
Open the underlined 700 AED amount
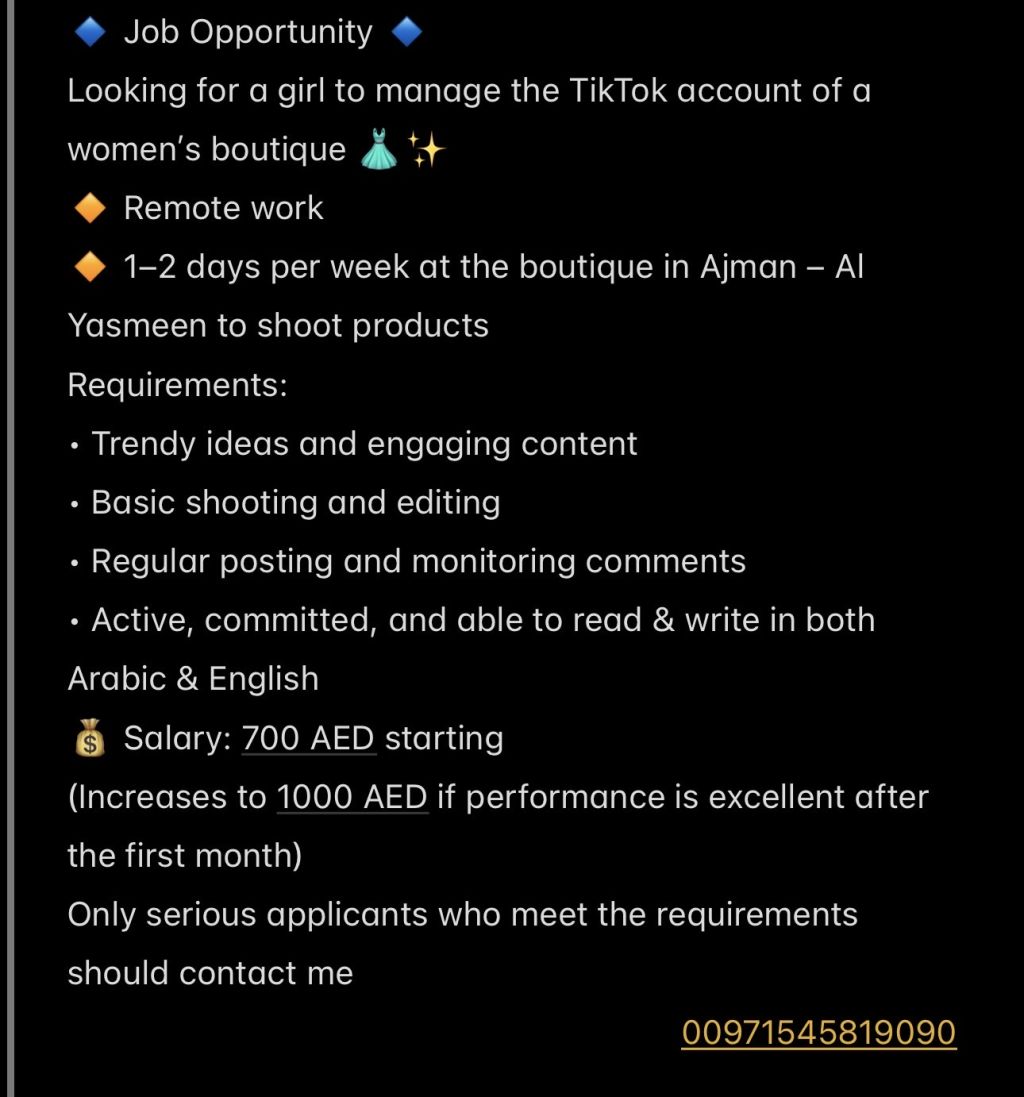click(x=308, y=738)
